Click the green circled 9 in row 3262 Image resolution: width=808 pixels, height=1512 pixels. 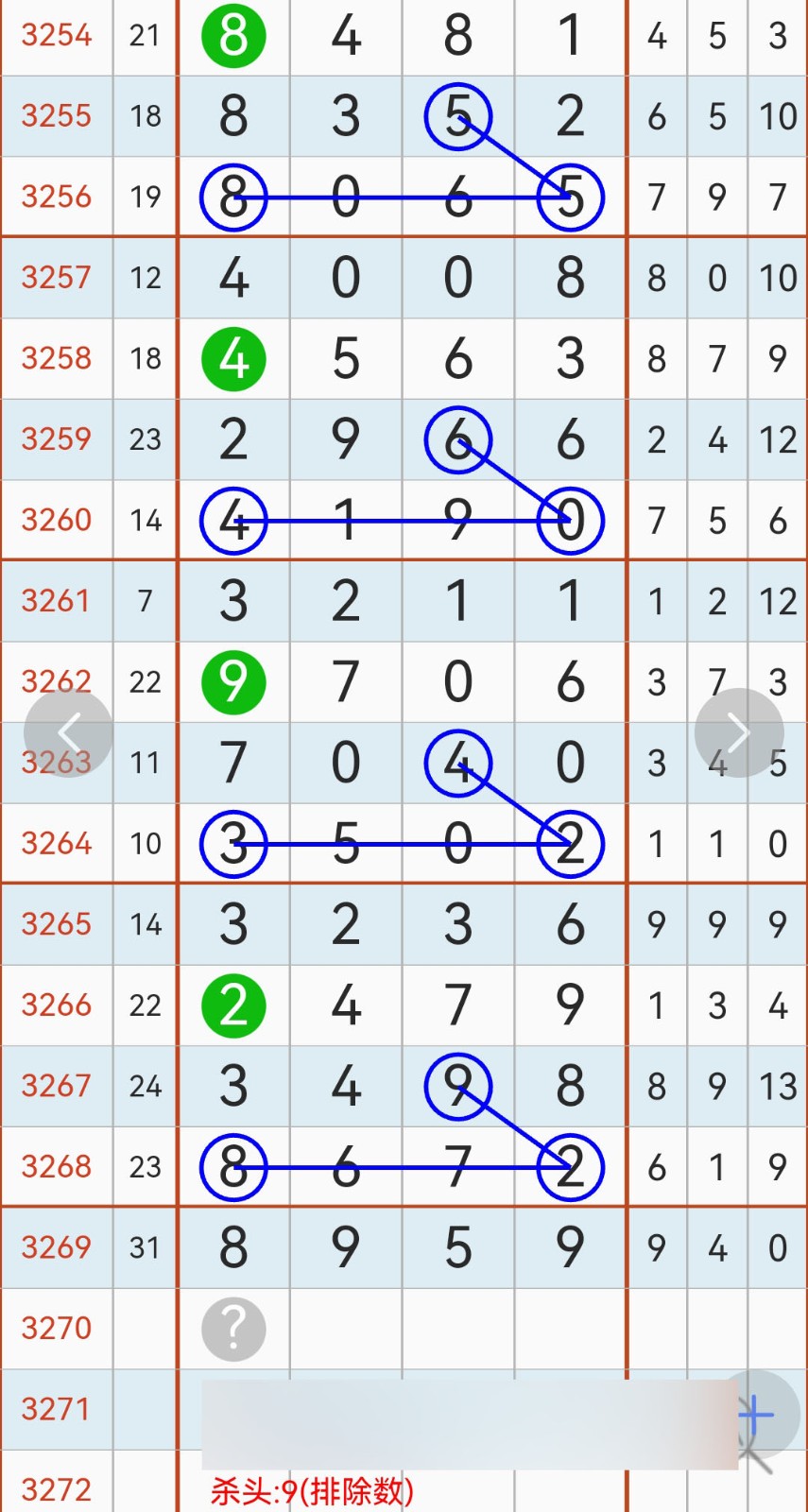pos(233,681)
